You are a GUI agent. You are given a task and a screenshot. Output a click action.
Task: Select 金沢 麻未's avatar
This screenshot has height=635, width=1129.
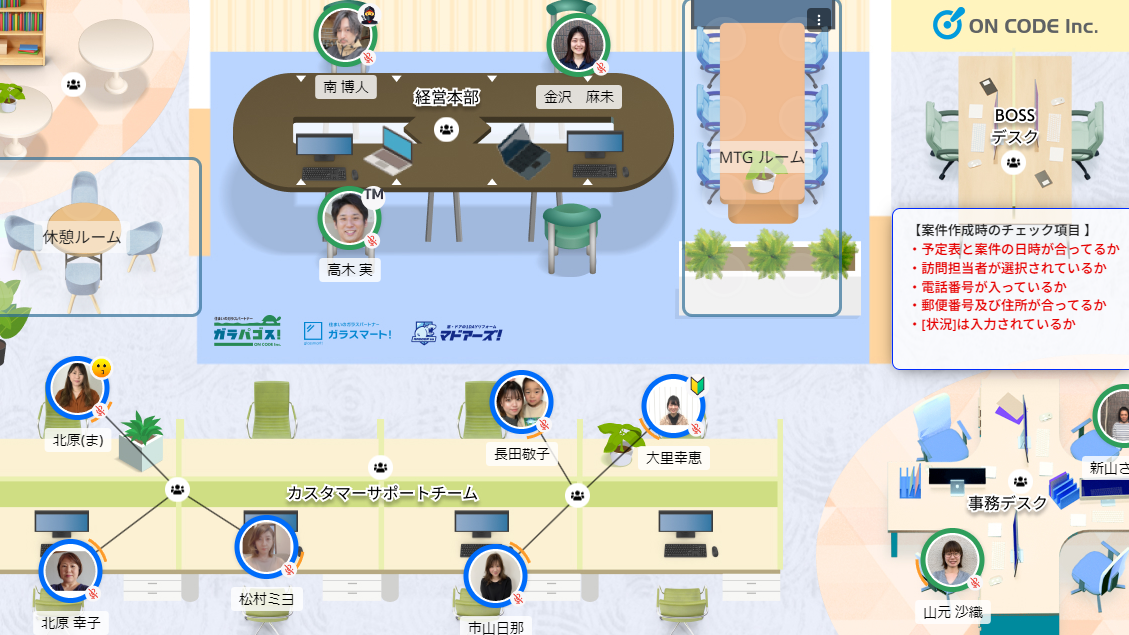[x=578, y=45]
